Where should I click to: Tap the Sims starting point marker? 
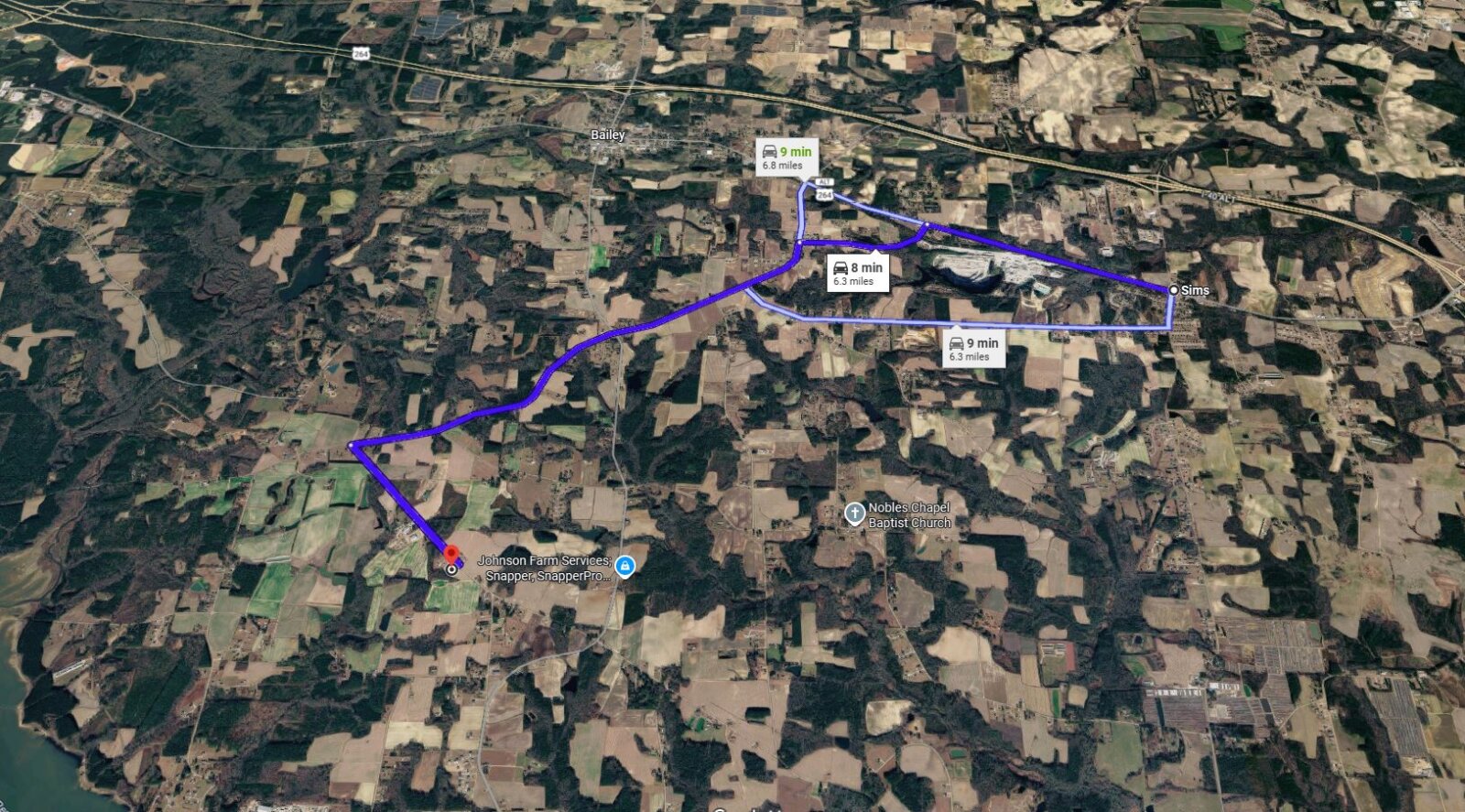tap(1174, 290)
